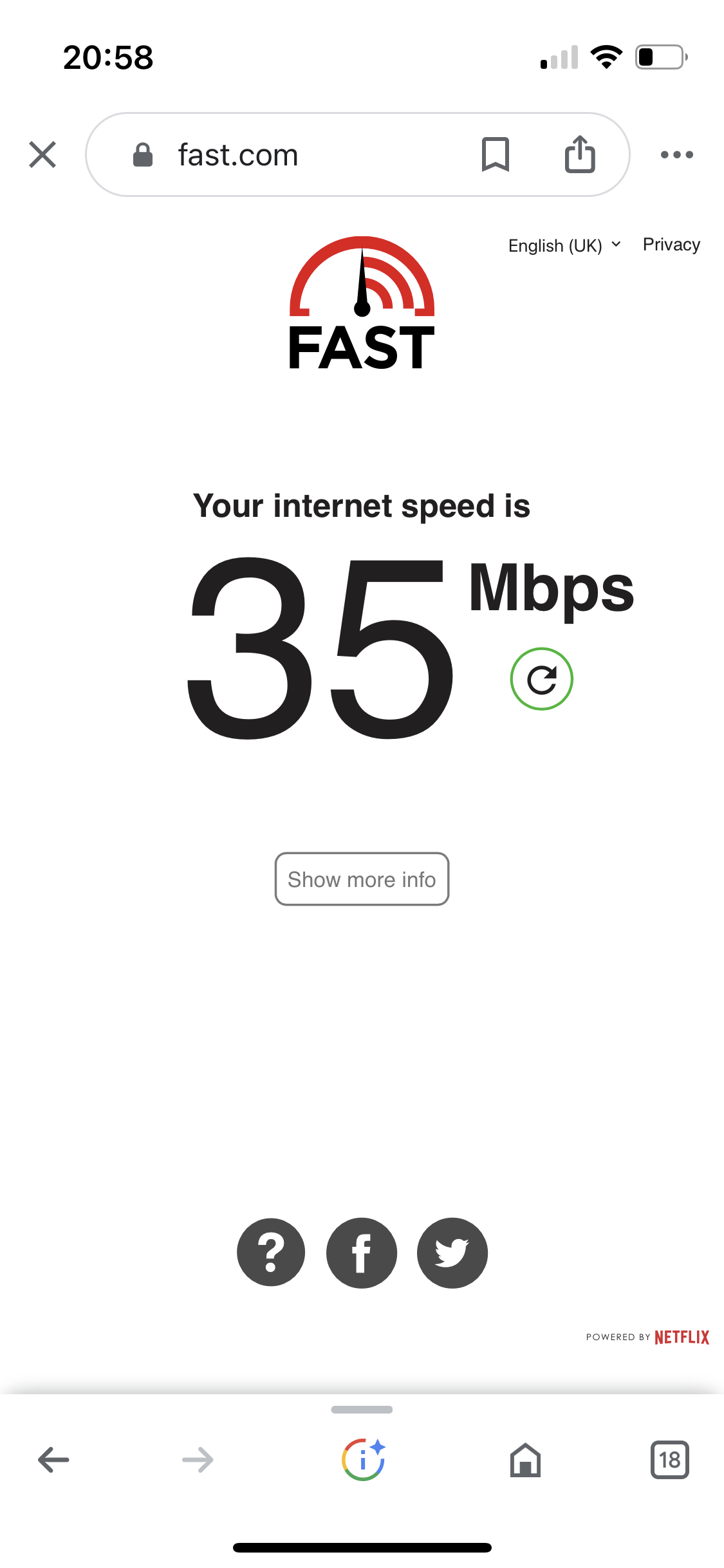The height and width of the screenshot is (1568, 724).
Task: Open the three-dot overflow menu
Action: coord(677,154)
